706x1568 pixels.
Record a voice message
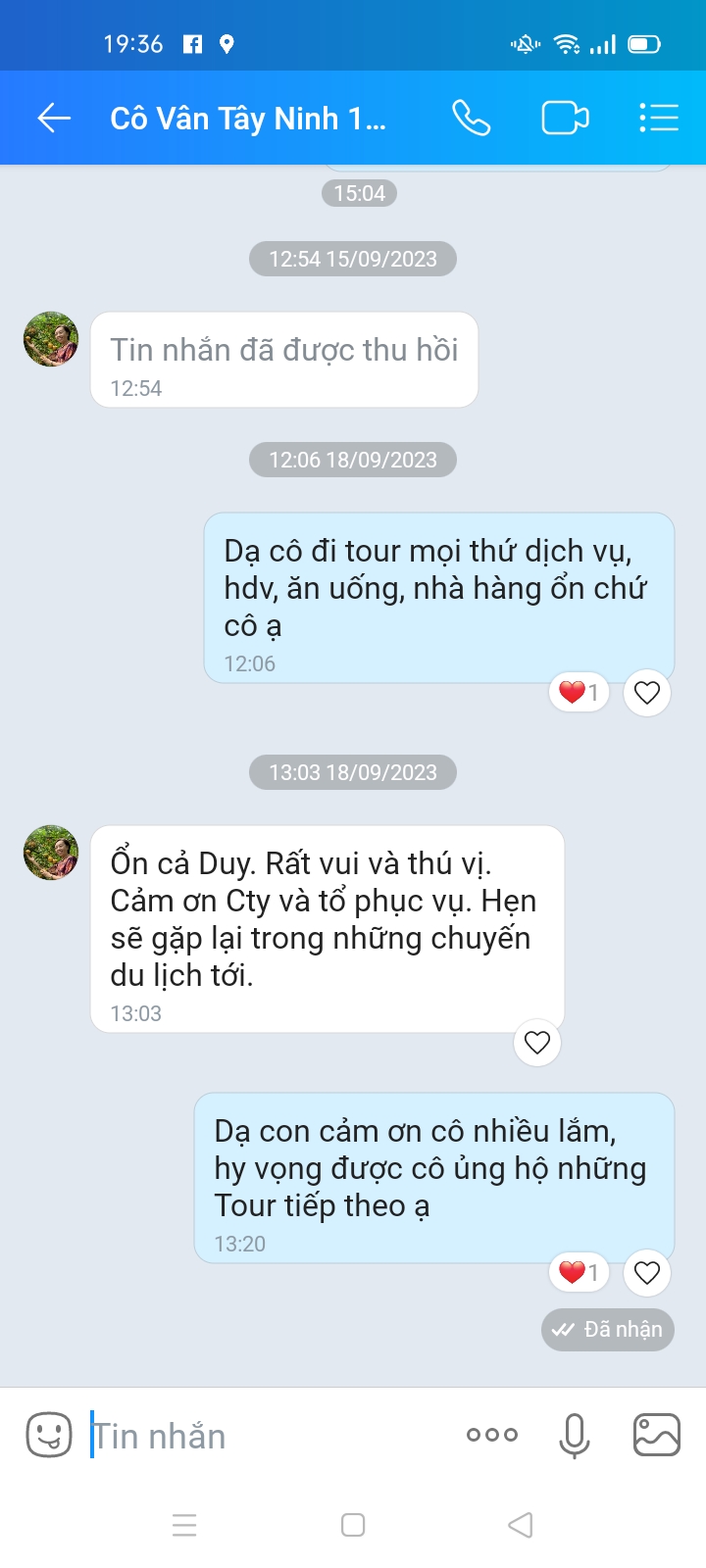(575, 1436)
